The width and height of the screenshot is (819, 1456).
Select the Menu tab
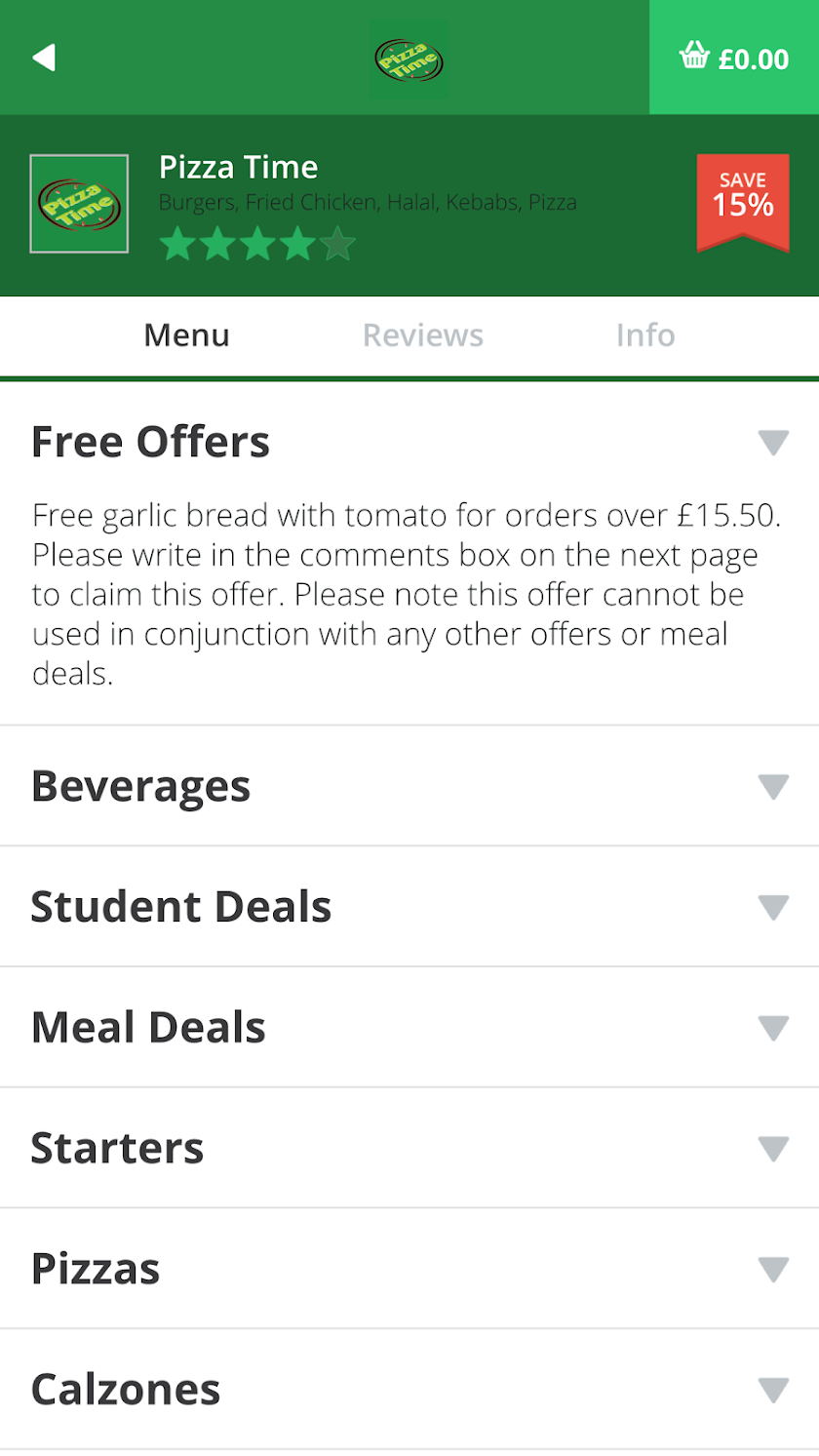click(x=186, y=335)
